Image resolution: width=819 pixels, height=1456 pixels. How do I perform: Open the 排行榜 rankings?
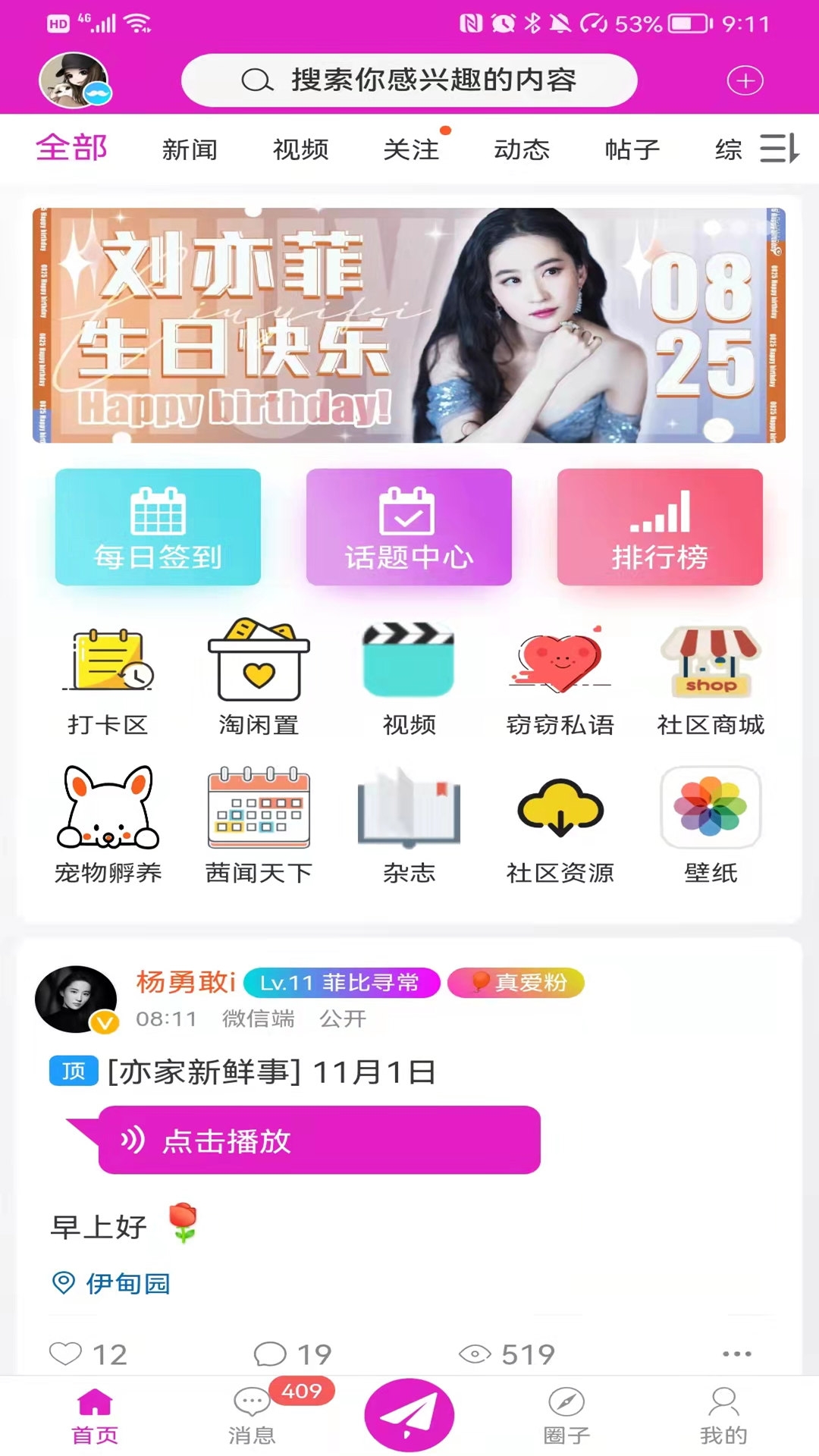coord(660,527)
